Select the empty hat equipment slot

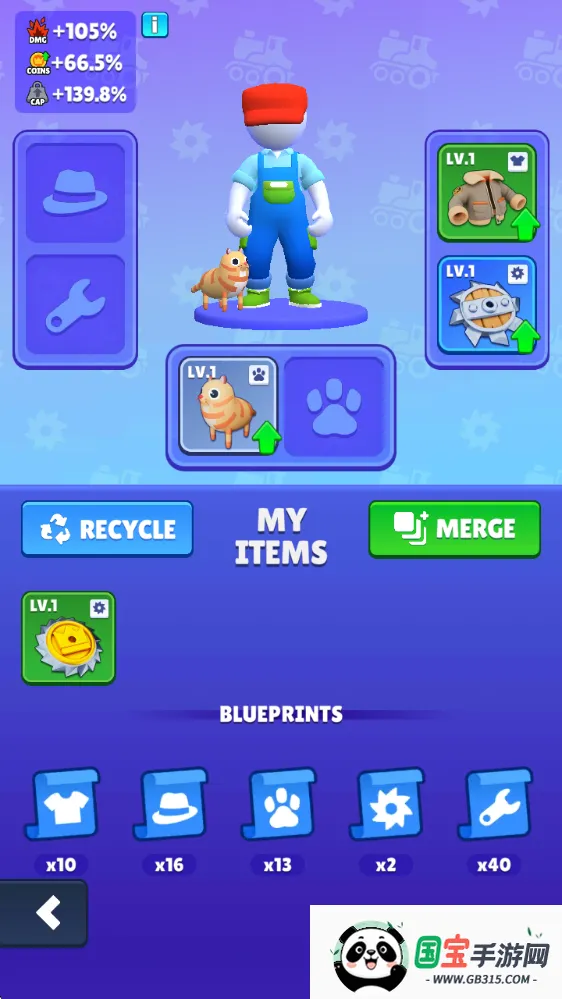click(x=75, y=192)
